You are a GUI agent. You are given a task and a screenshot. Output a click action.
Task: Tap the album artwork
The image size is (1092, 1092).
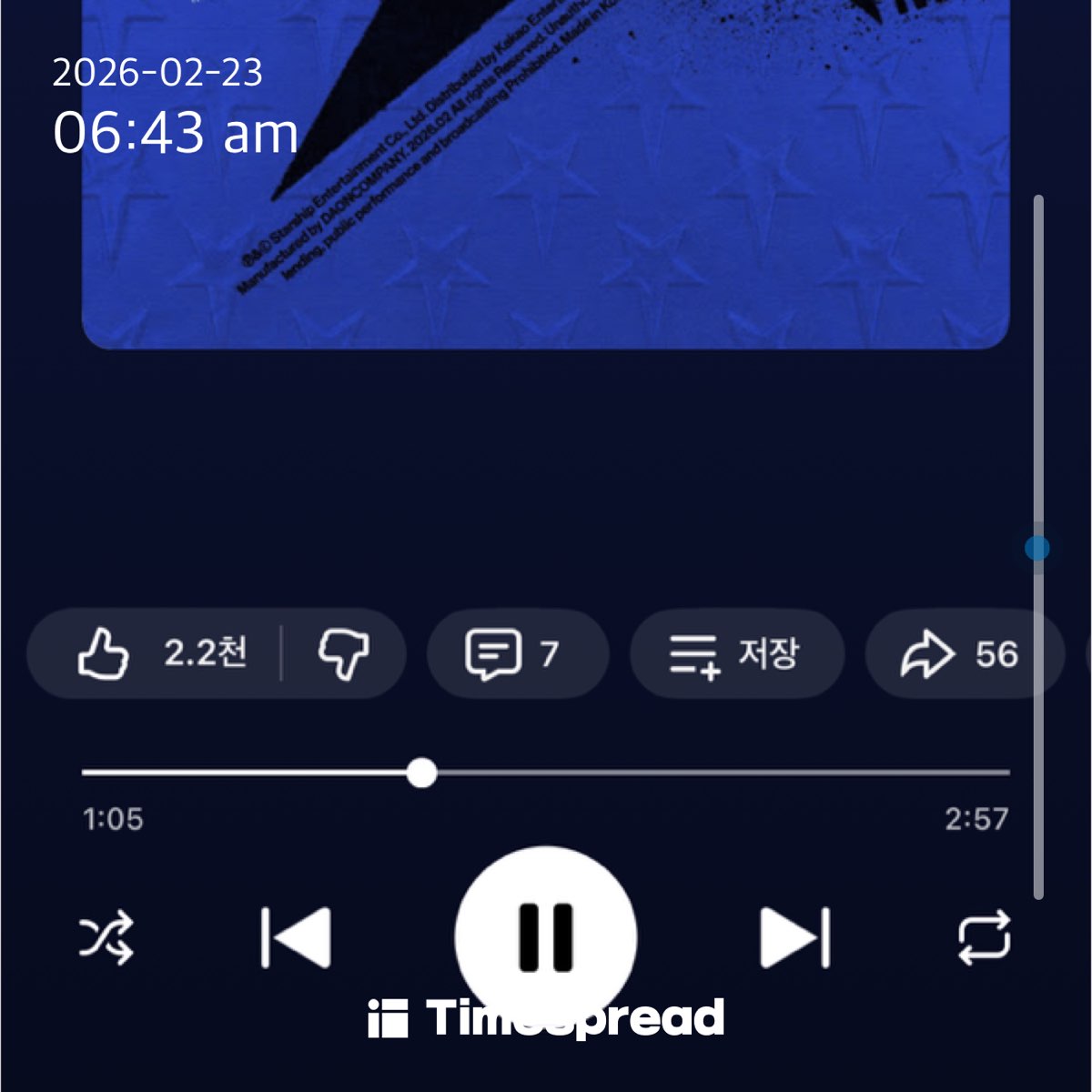click(546, 182)
